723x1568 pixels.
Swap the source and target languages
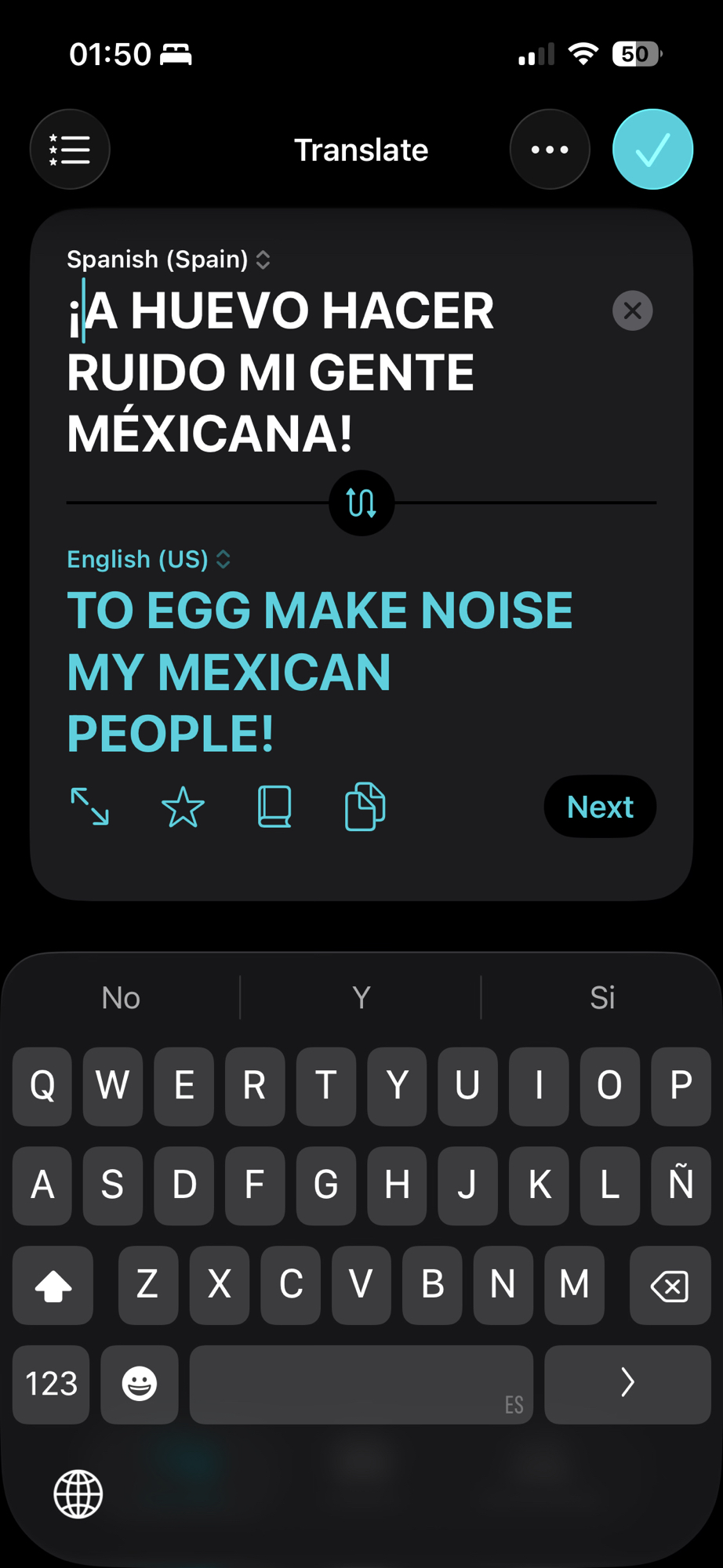tap(361, 503)
